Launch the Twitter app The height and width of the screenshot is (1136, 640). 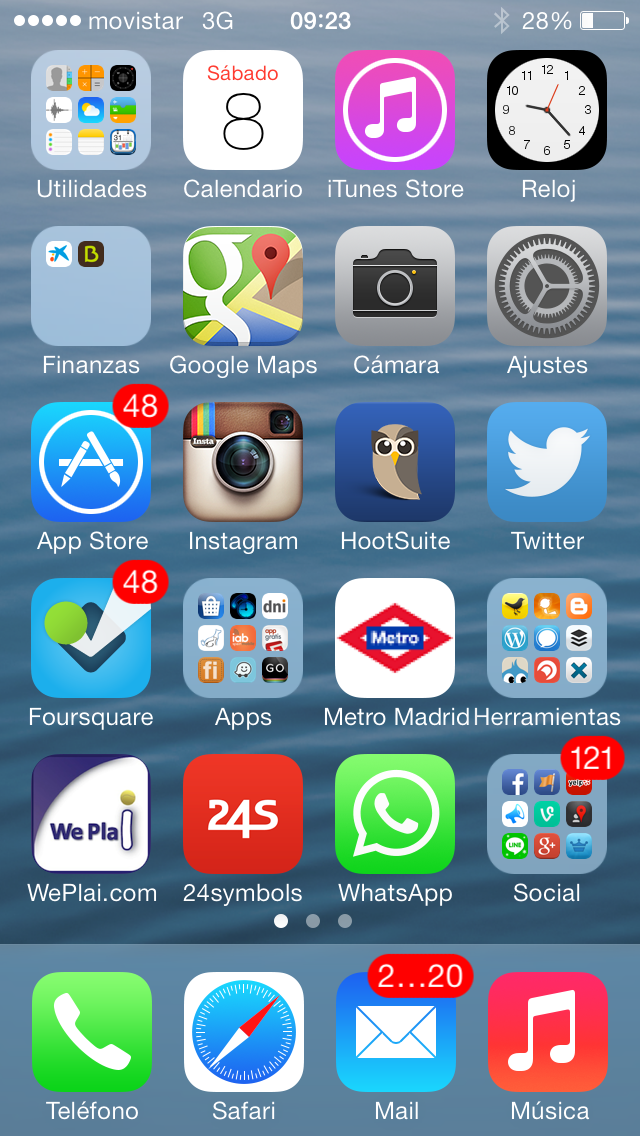[547, 462]
